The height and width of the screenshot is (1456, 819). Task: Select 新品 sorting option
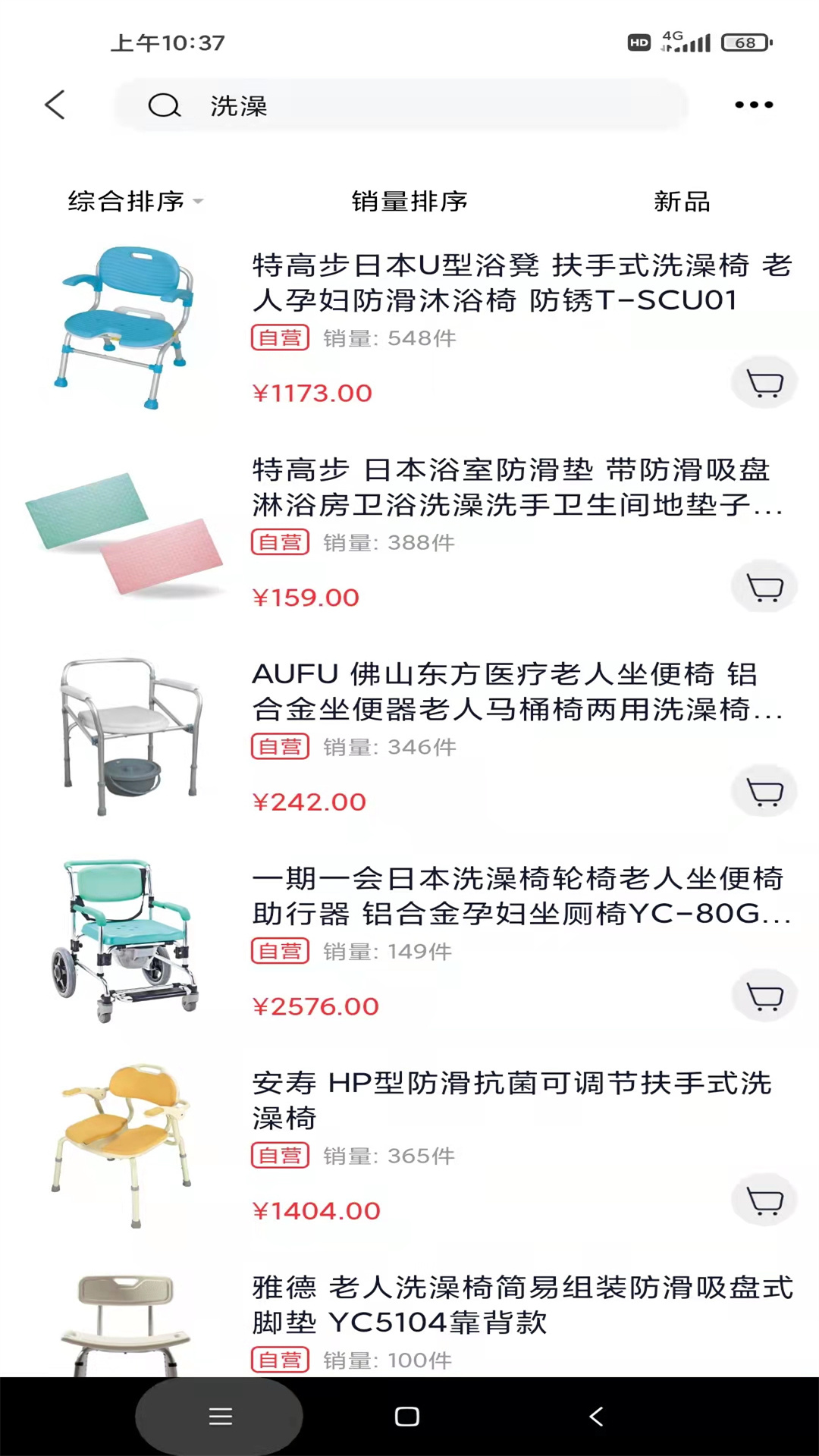pos(680,201)
